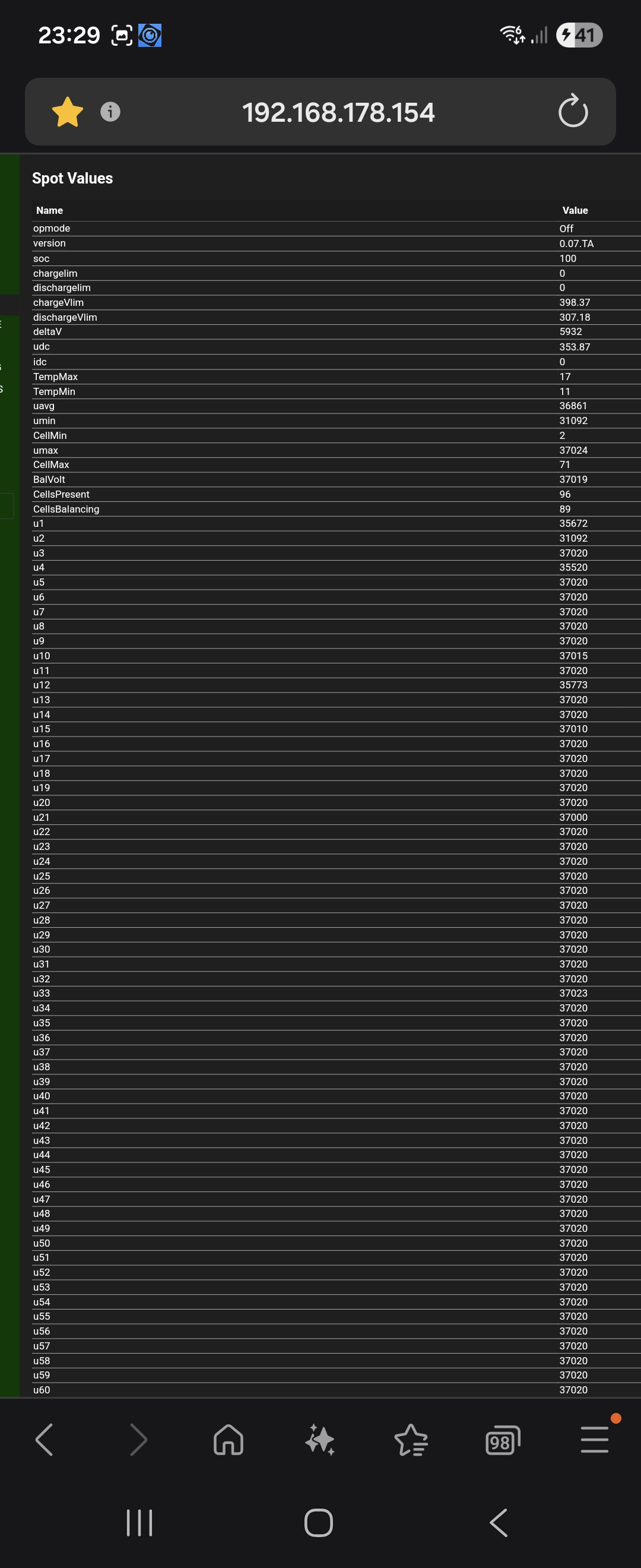The height and width of the screenshot is (1568, 641).
Task: Tap the system home button
Action: pyautogui.click(x=319, y=1523)
